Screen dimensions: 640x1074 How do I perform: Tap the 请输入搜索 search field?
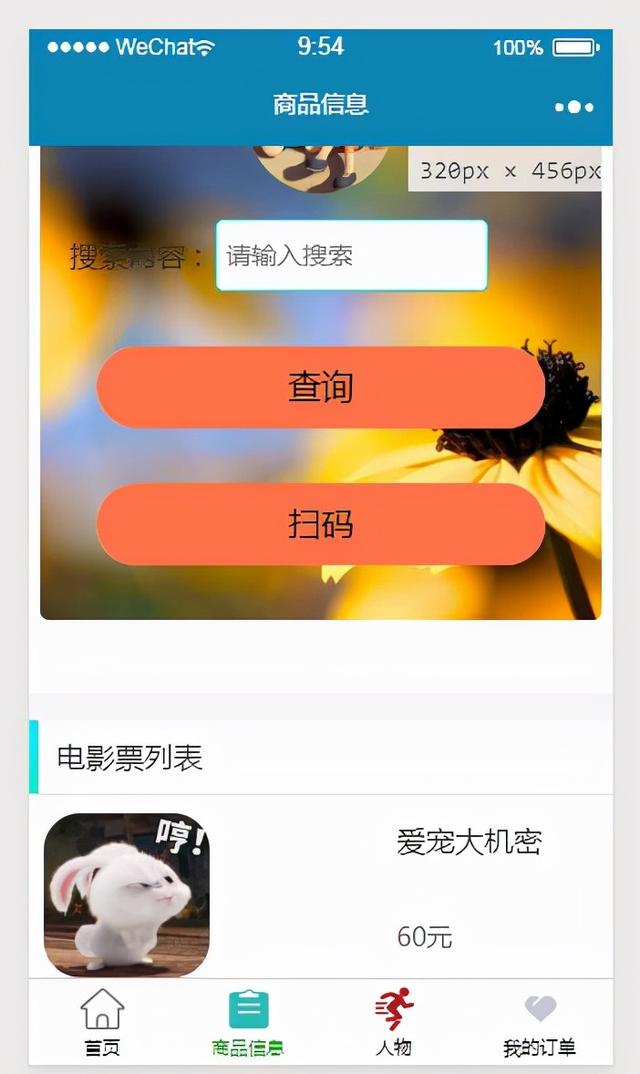tap(352, 255)
